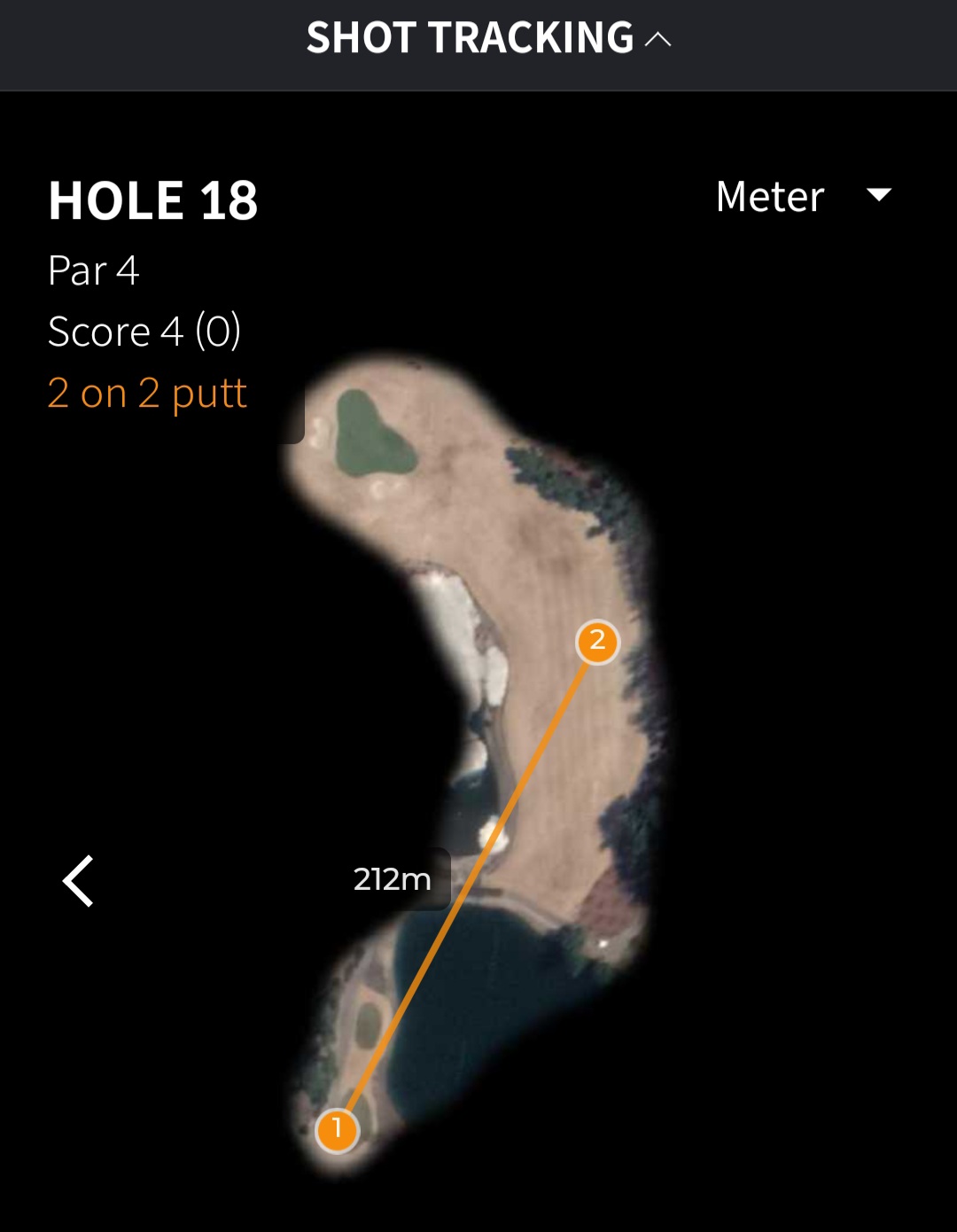Select shot marker 2 on the map
This screenshot has height=1232, width=957.
tap(597, 641)
